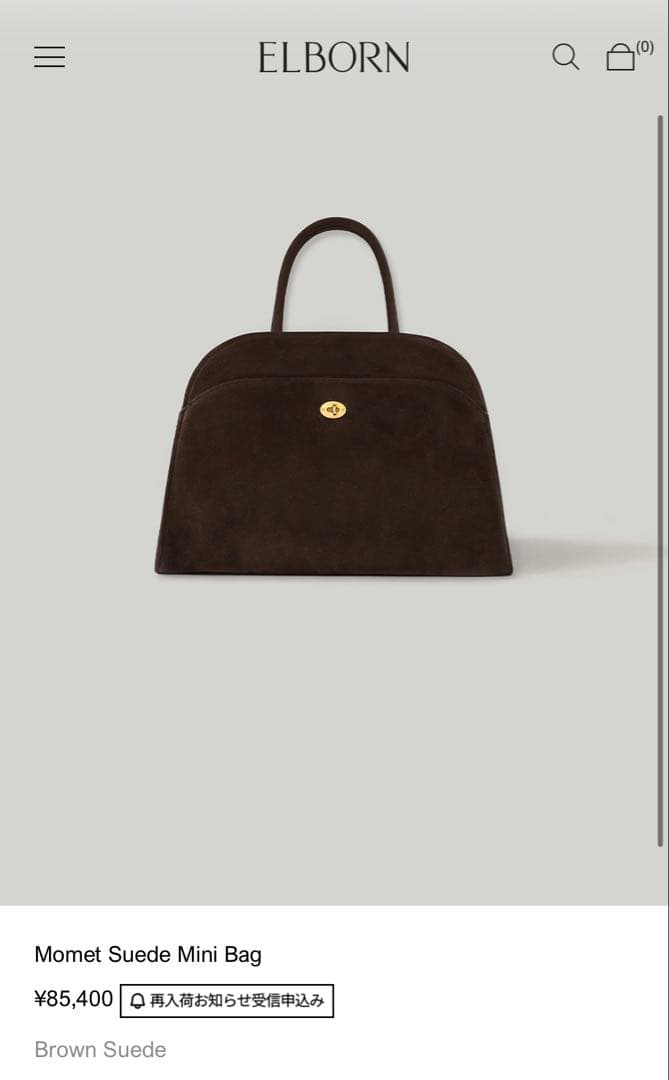View the shopping bag
Viewport: 669px width, 1080px height.
(622, 57)
